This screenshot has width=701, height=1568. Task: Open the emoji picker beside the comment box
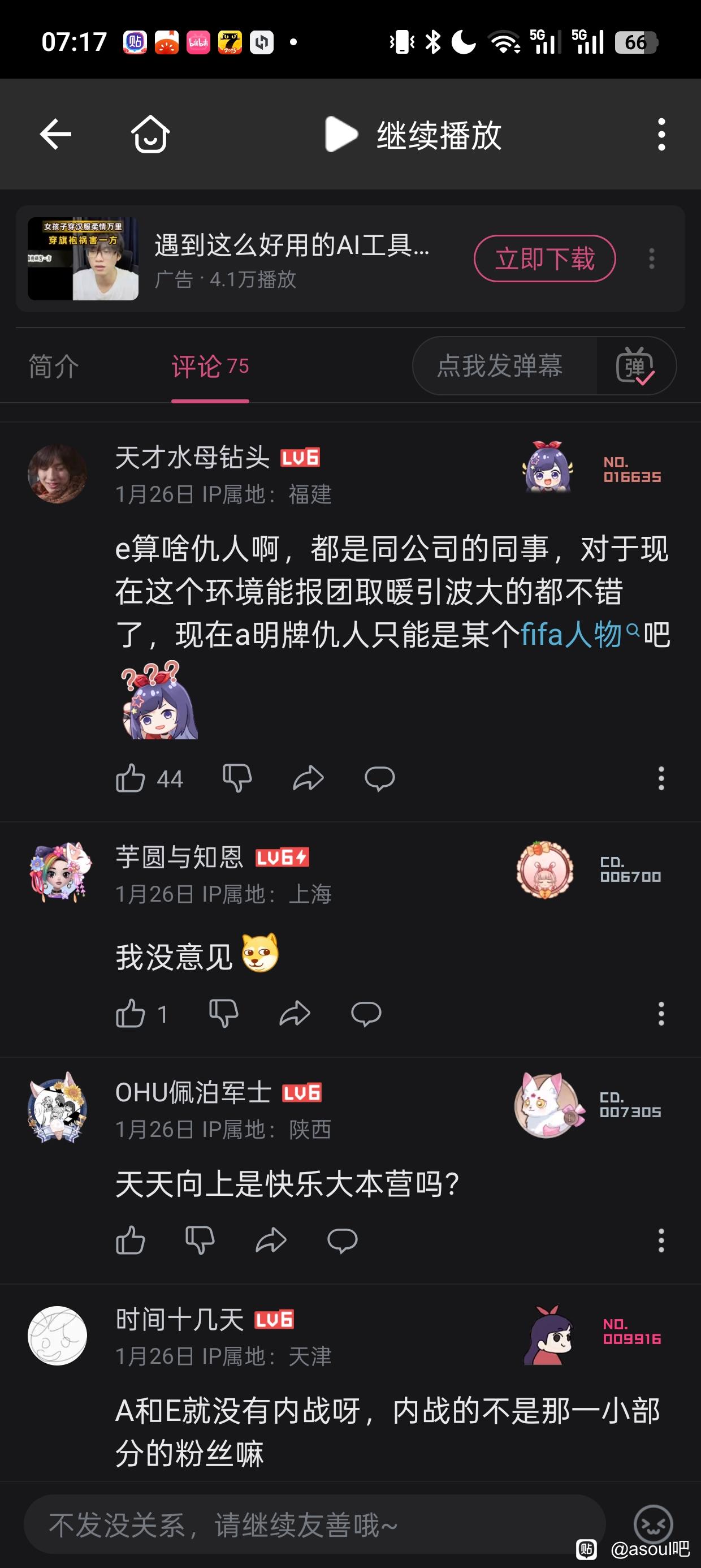point(652,1524)
